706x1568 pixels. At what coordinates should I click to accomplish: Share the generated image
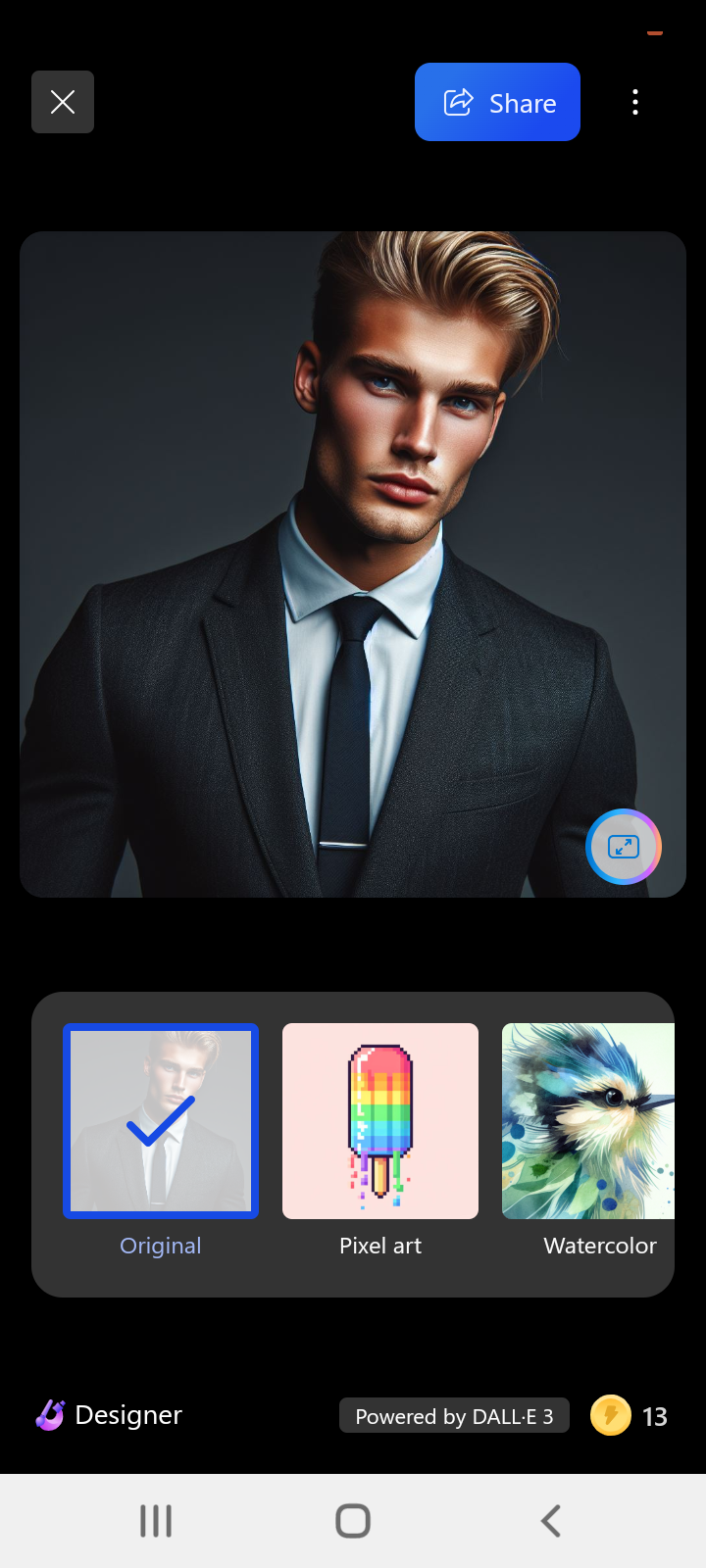[x=497, y=102]
